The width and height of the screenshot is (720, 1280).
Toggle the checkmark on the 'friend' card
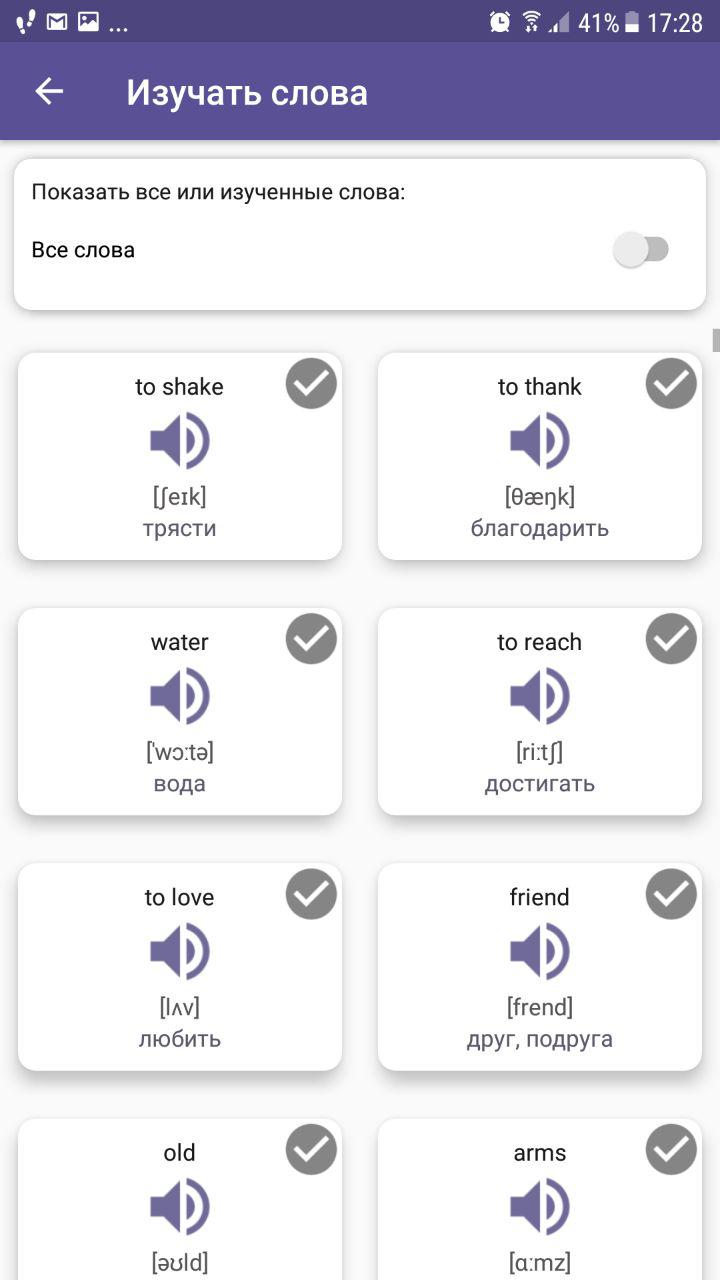[x=671, y=893]
